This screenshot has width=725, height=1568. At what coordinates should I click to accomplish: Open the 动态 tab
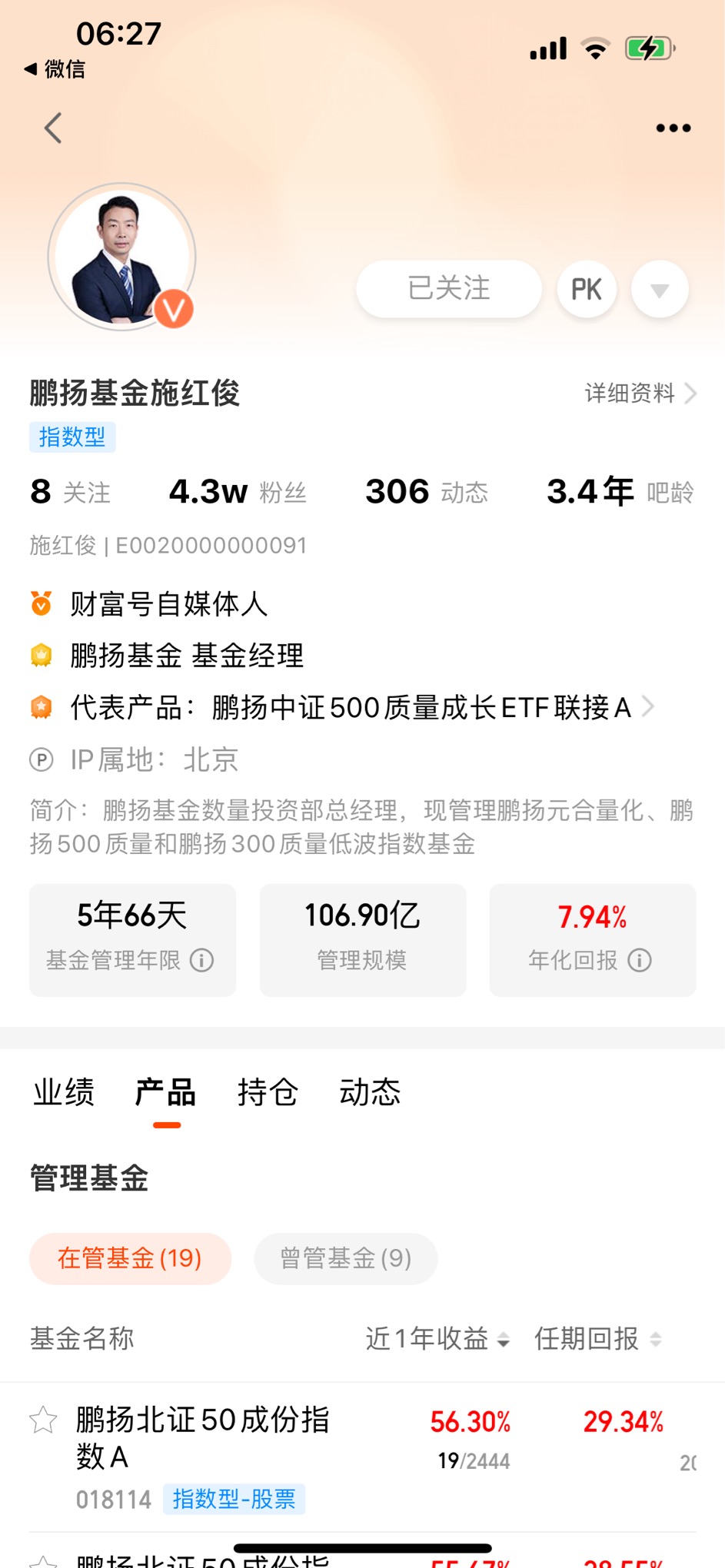370,1092
